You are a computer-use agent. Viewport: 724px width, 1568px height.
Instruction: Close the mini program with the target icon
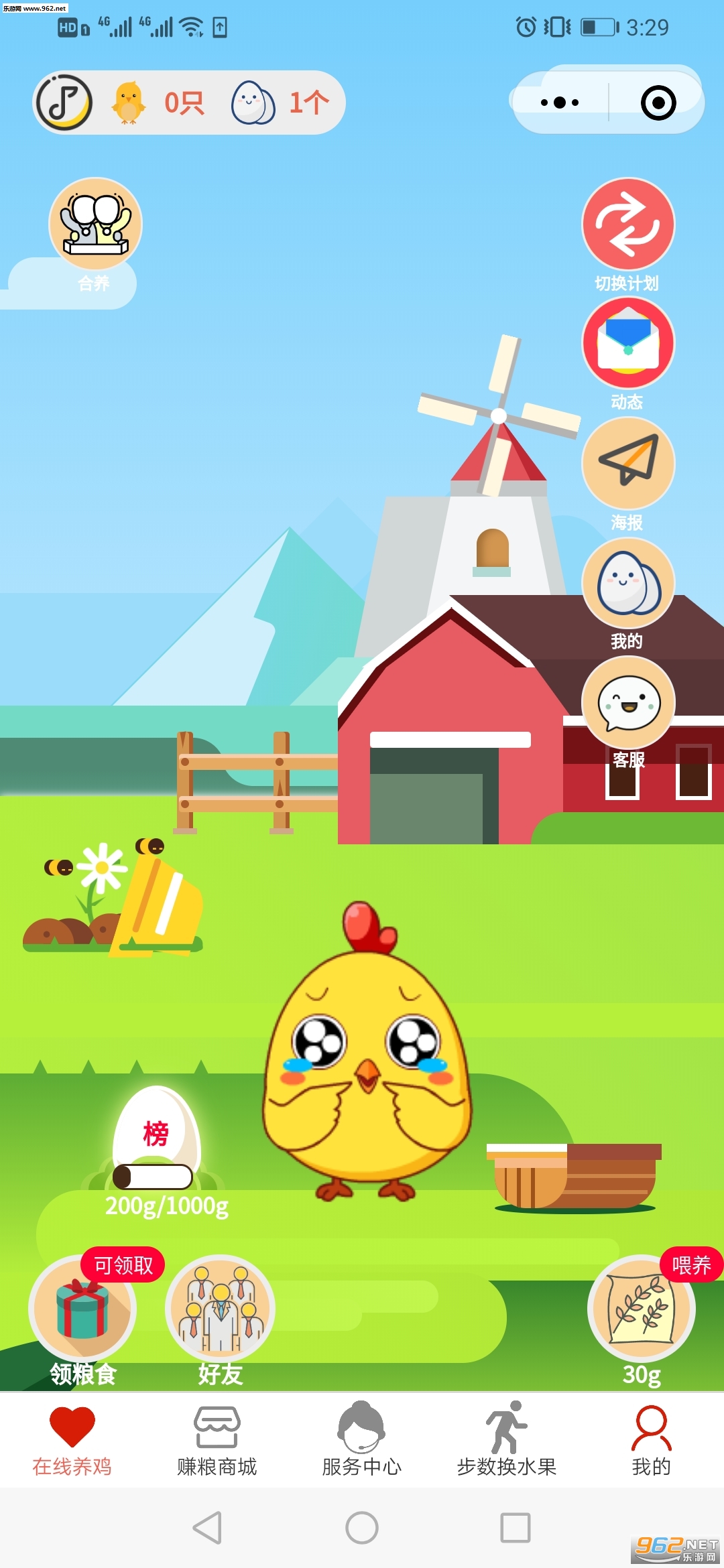(658, 103)
